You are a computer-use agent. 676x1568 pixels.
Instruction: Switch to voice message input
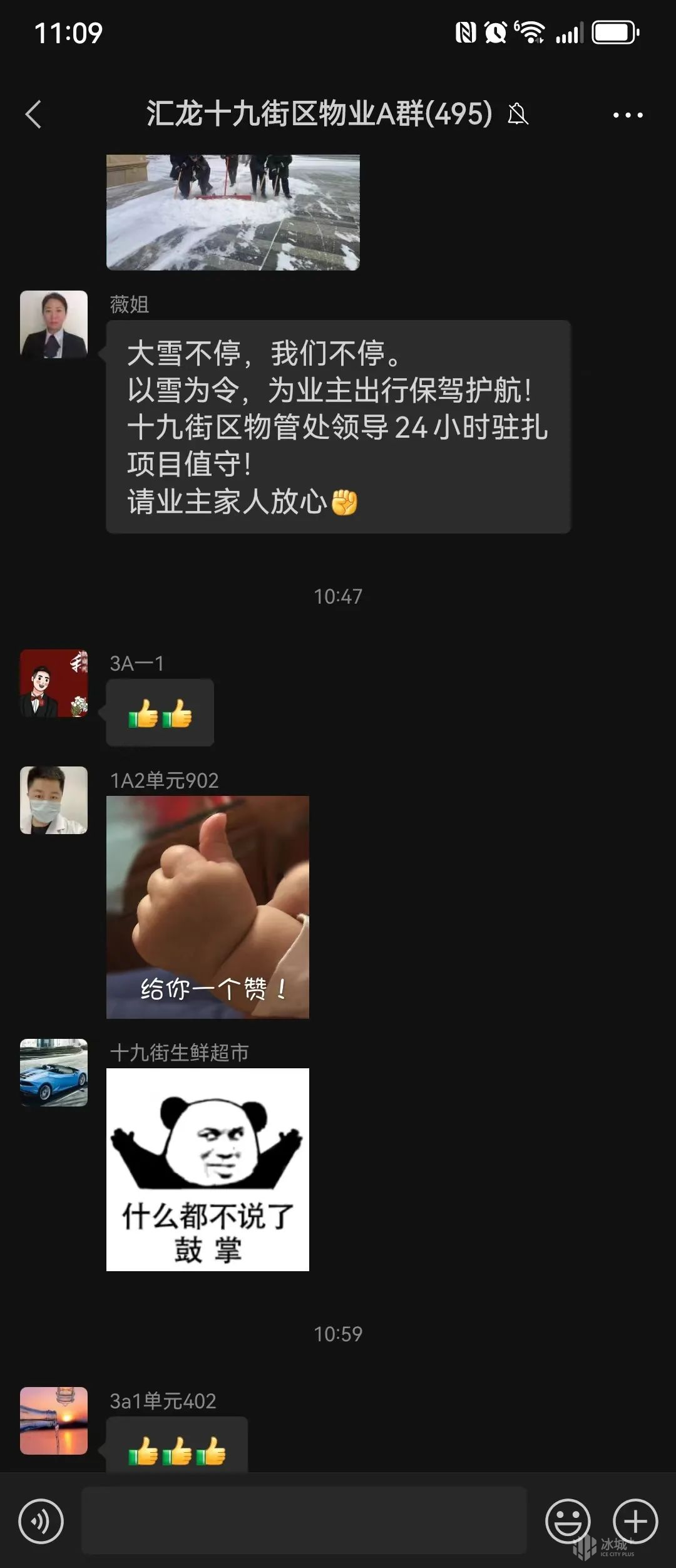pyautogui.click(x=41, y=1520)
